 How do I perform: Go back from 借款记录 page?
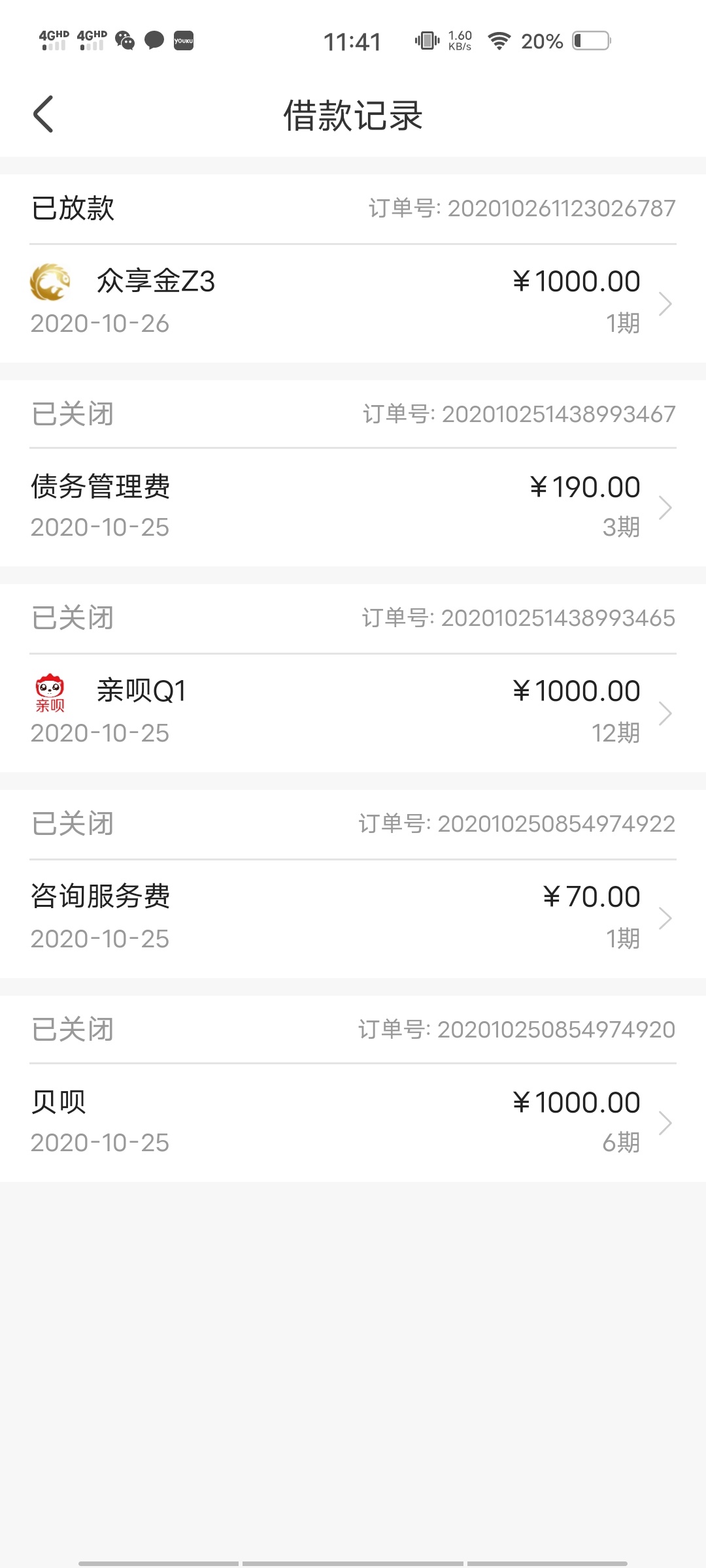(43, 114)
